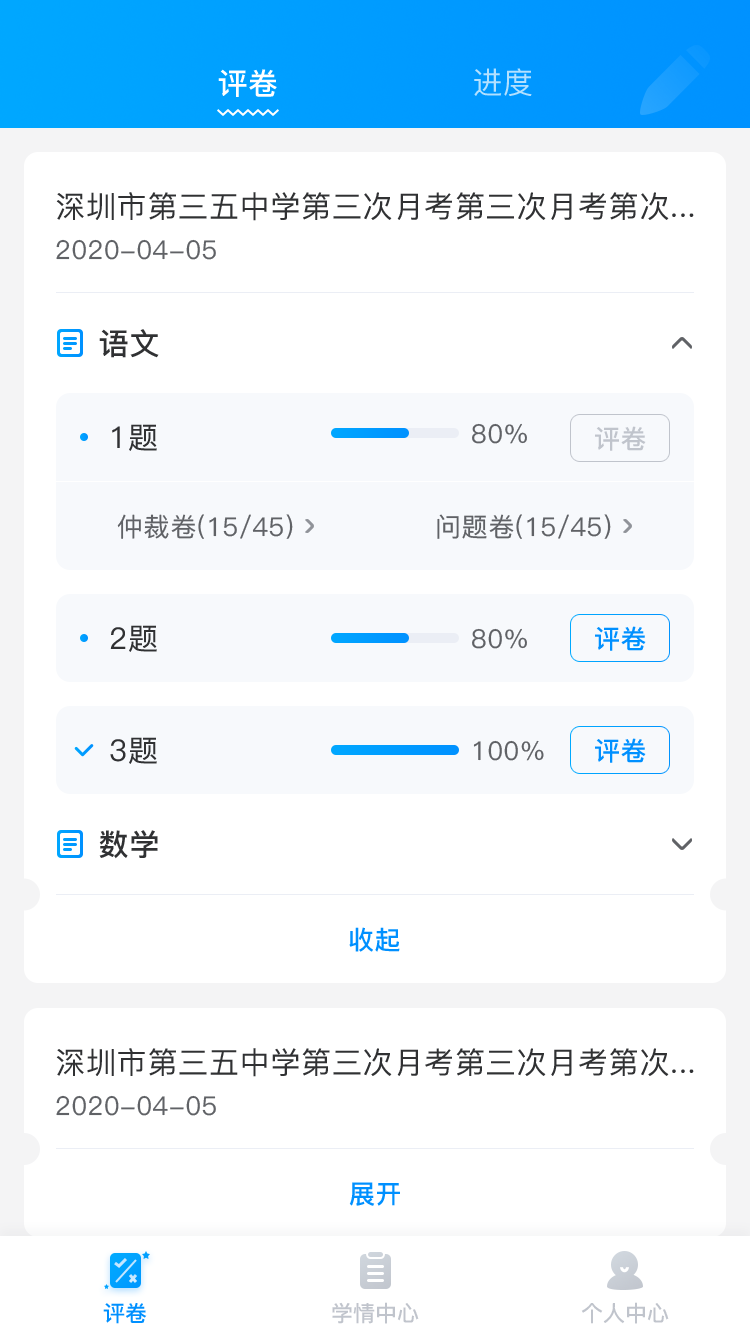Switch the highlighted 评卷 bottom tab state
Screen dimensions: 750x1334
124,1285
